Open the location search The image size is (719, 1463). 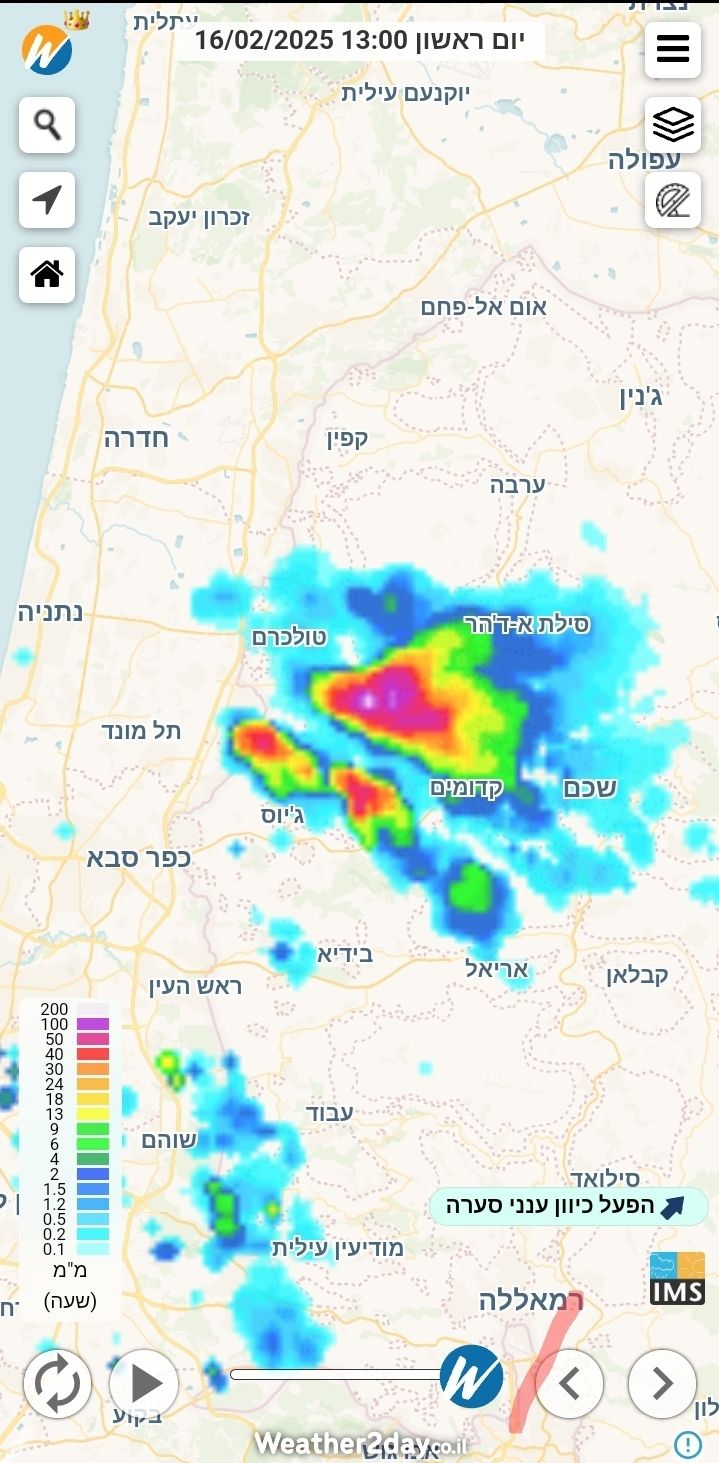tap(47, 125)
